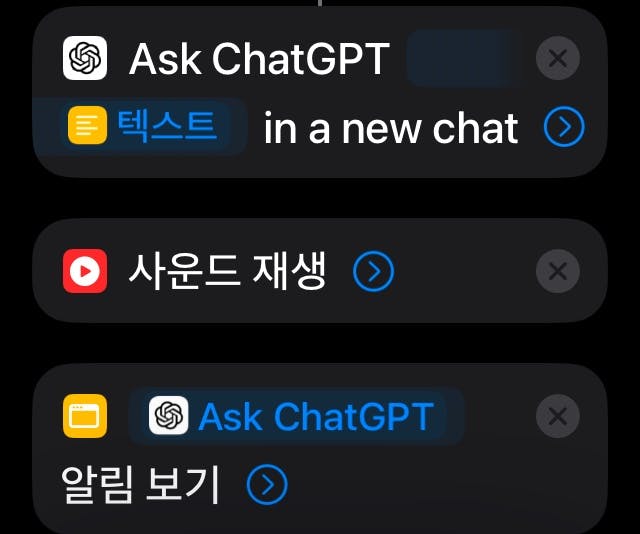Remove the Ask ChatGPT action
The image size is (640, 534).
click(x=558, y=60)
